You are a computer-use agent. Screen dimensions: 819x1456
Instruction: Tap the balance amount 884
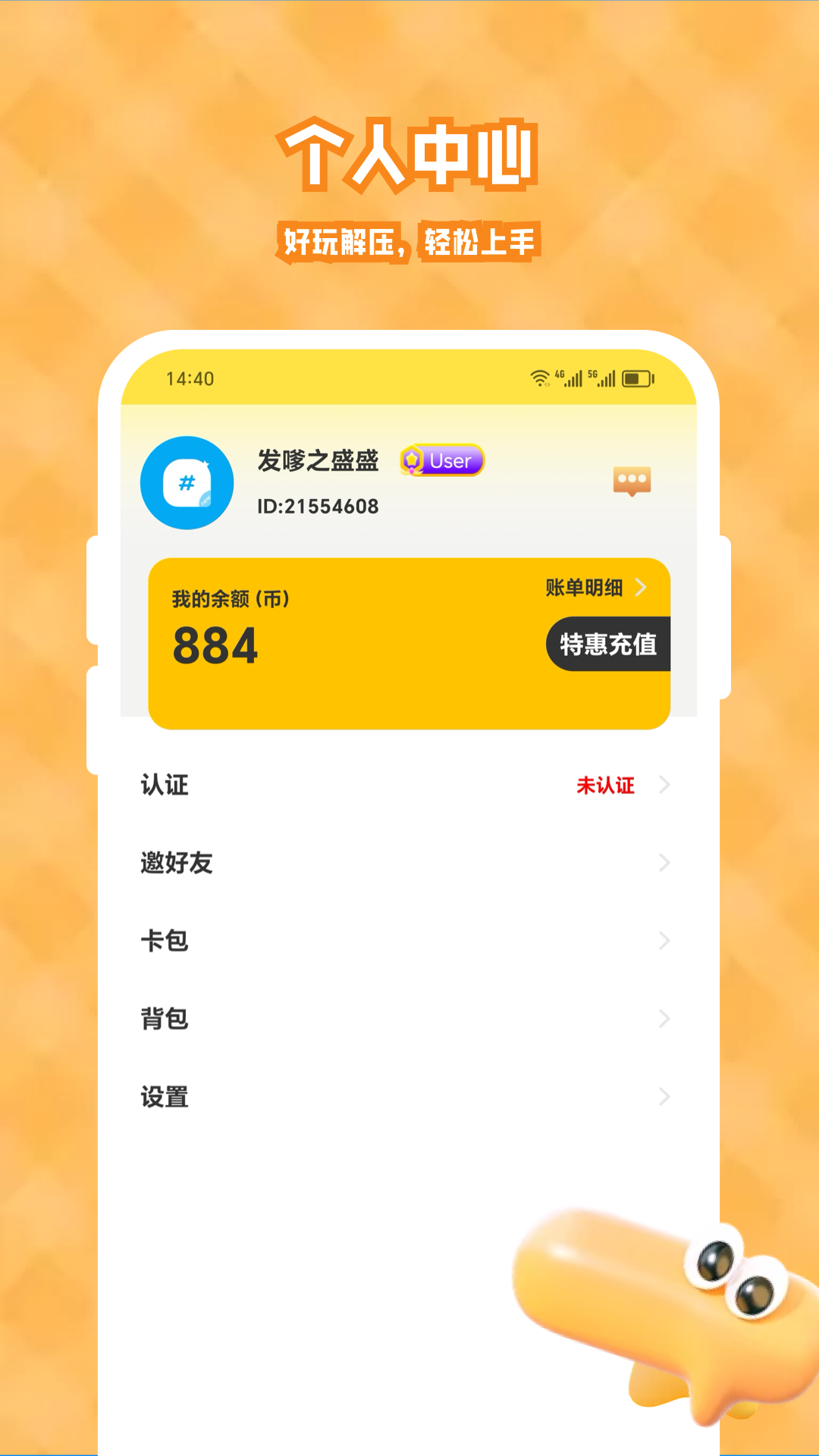pos(215,646)
